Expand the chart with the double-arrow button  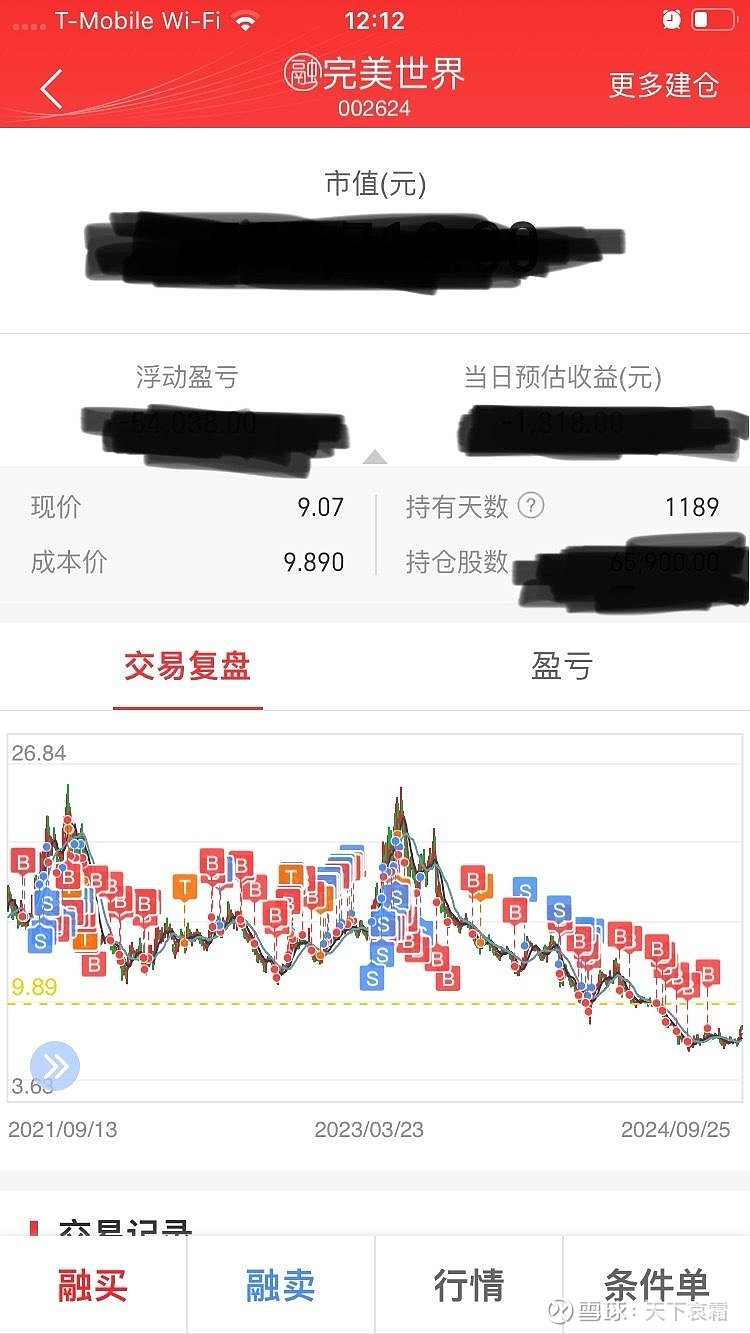coord(54,1066)
